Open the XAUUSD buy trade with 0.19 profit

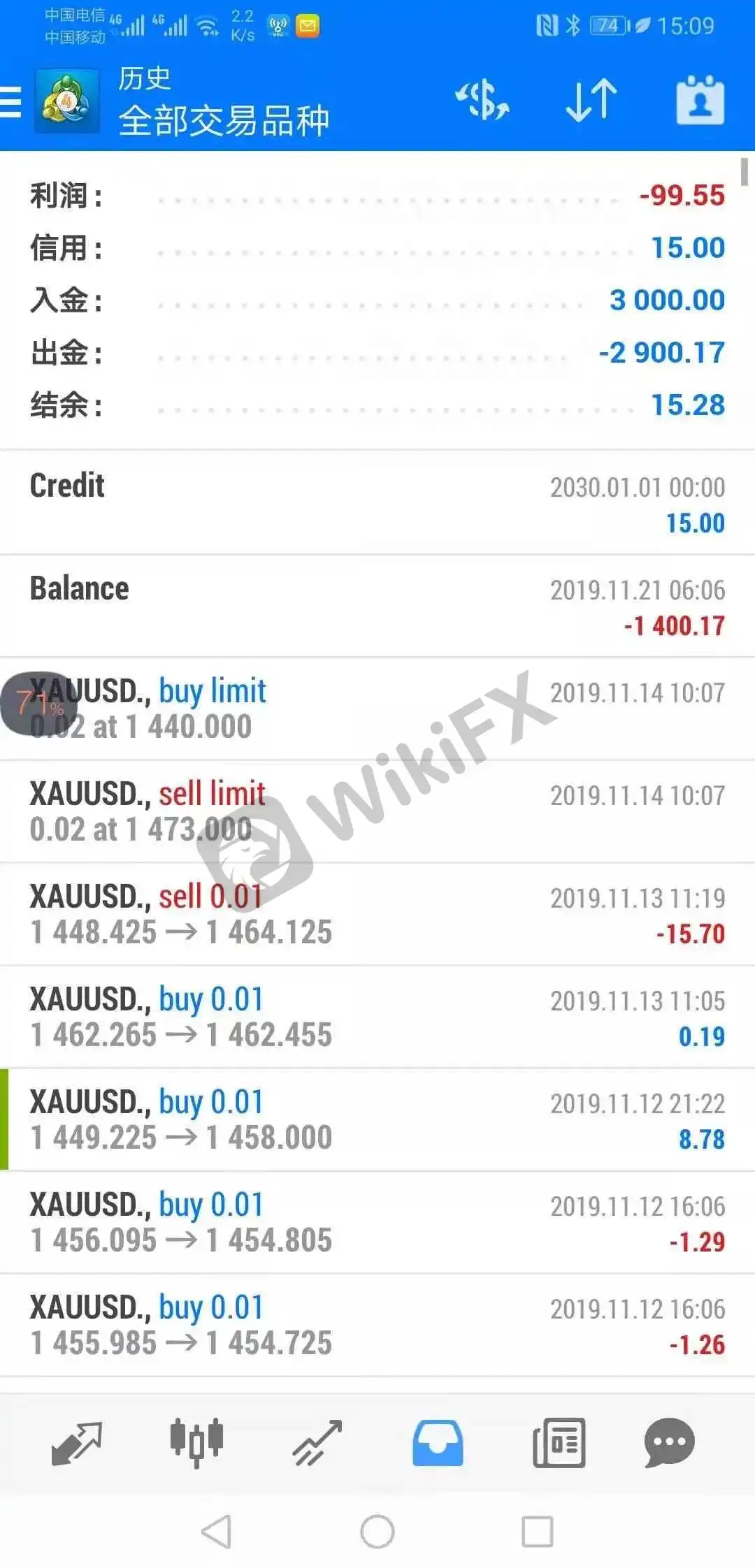[x=377, y=1017]
